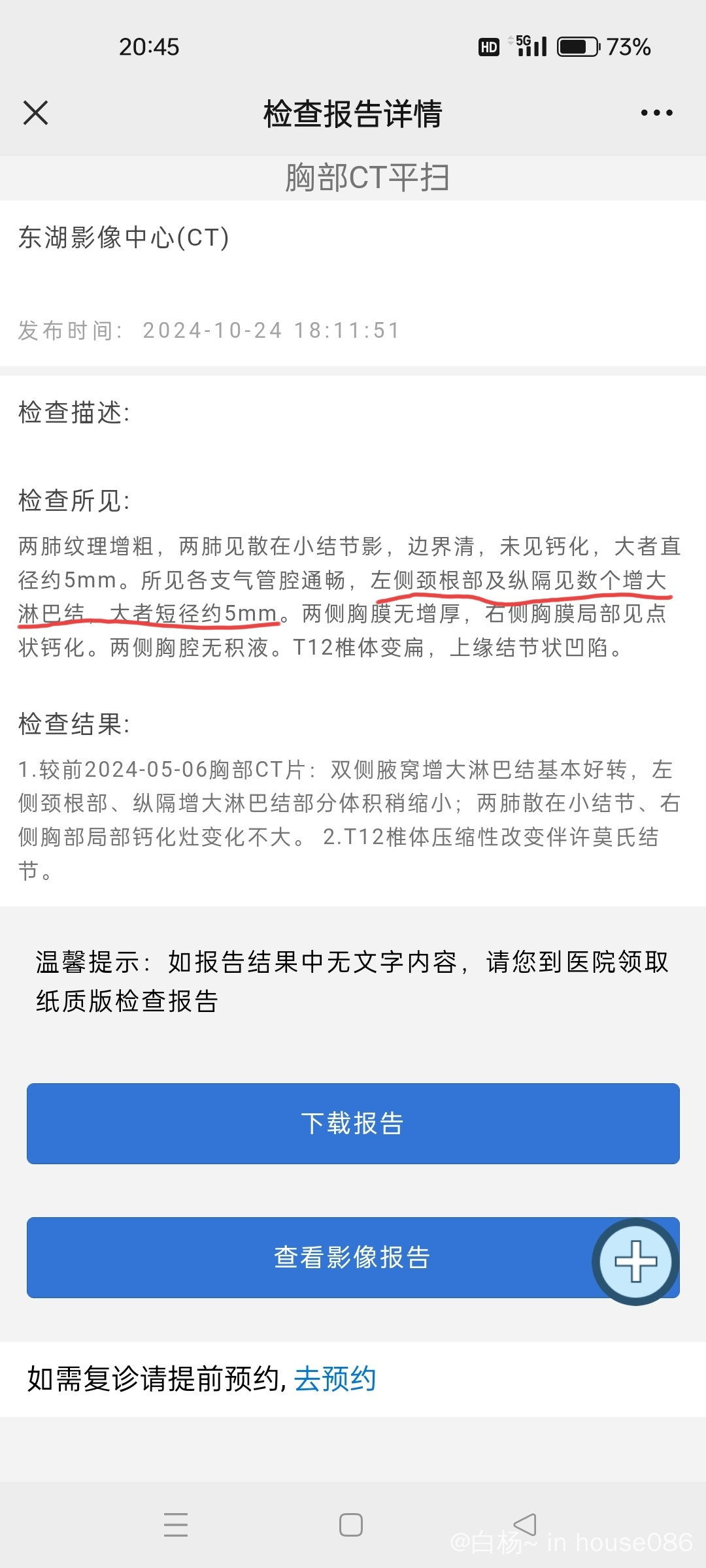Open the three-dot overflow menu
Viewport: 706px width, 1568px height.
click(657, 113)
